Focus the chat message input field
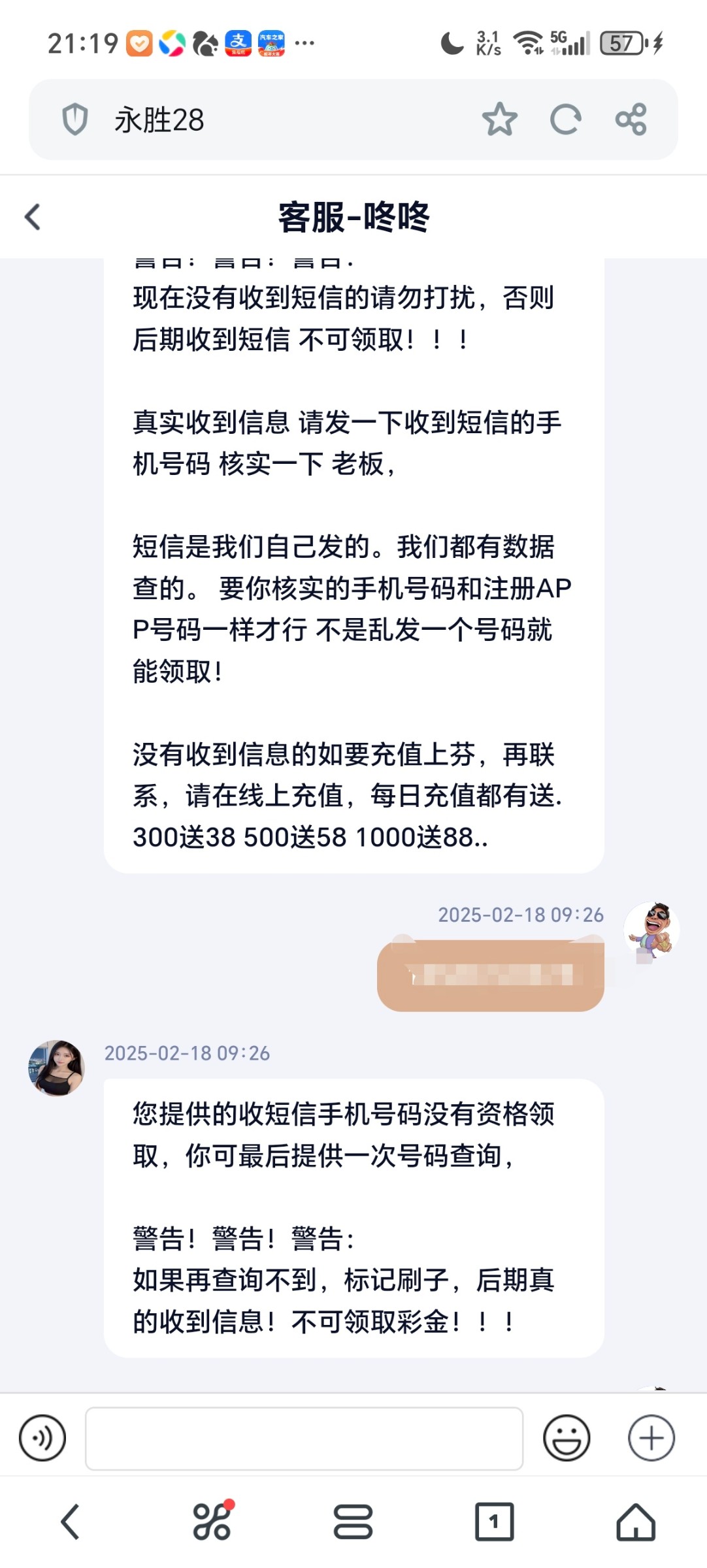Viewport: 707px width, 1568px height. click(x=304, y=1438)
